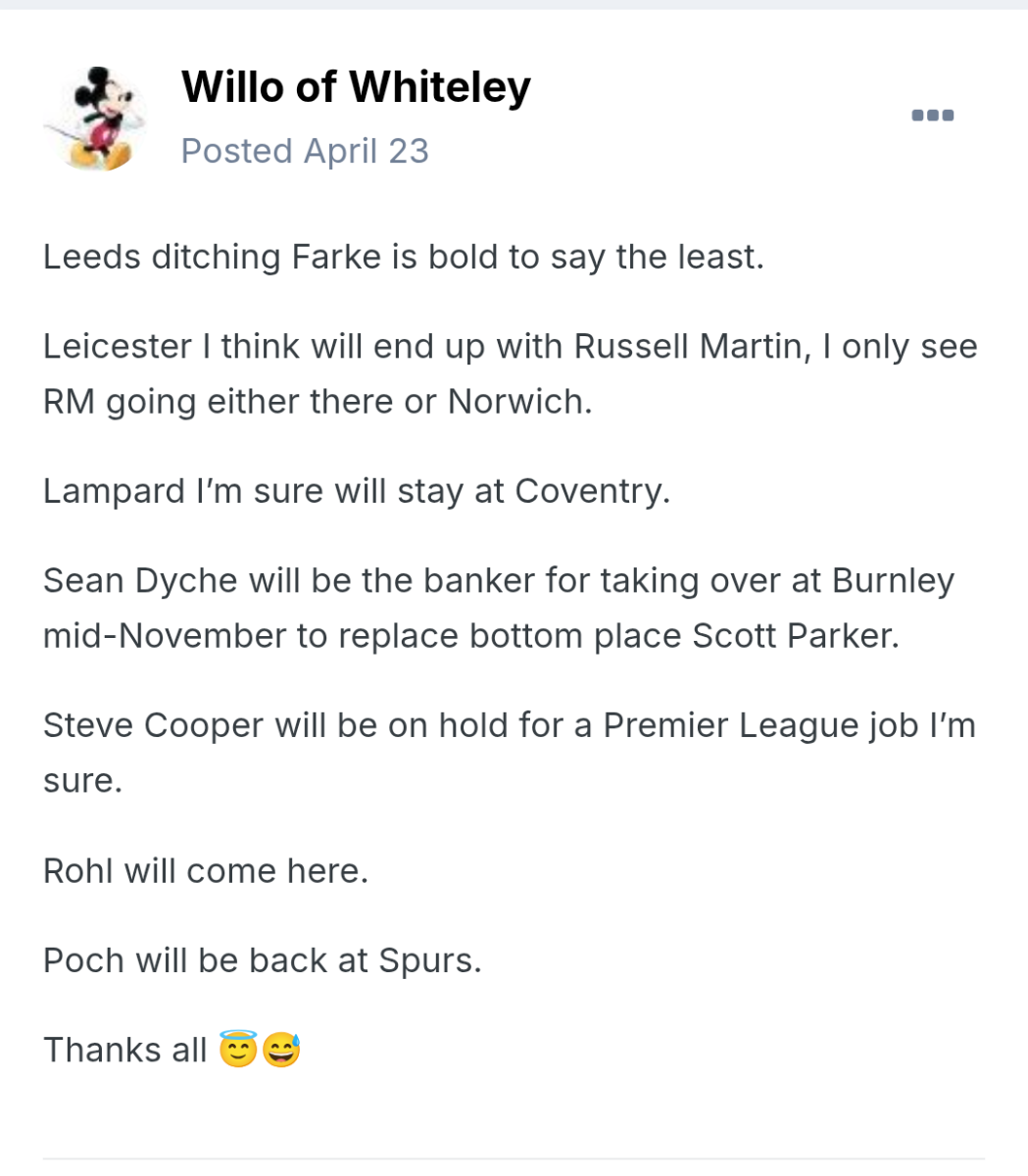The height and width of the screenshot is (1176, 1028).
Task: Open the Posted April 23 permalink
Action: [x=305, y=151]
